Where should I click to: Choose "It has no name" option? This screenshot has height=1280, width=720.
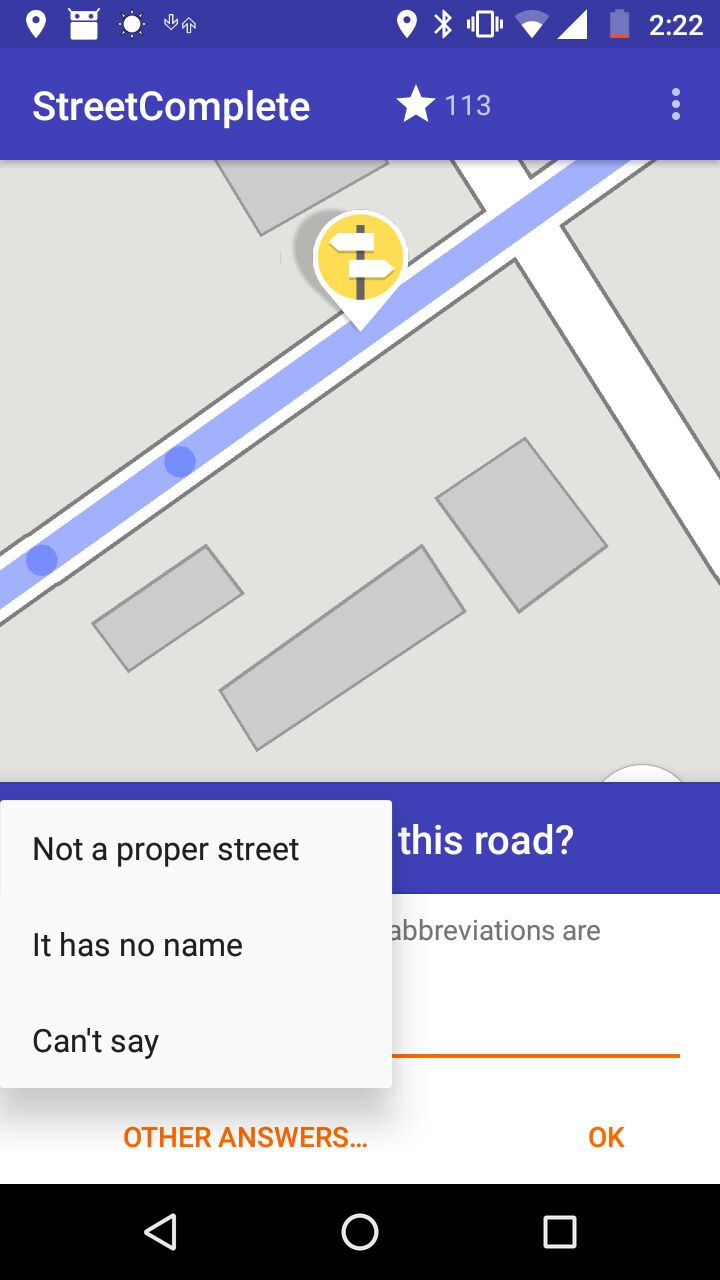pyautogui.click(x=196, y=945)
